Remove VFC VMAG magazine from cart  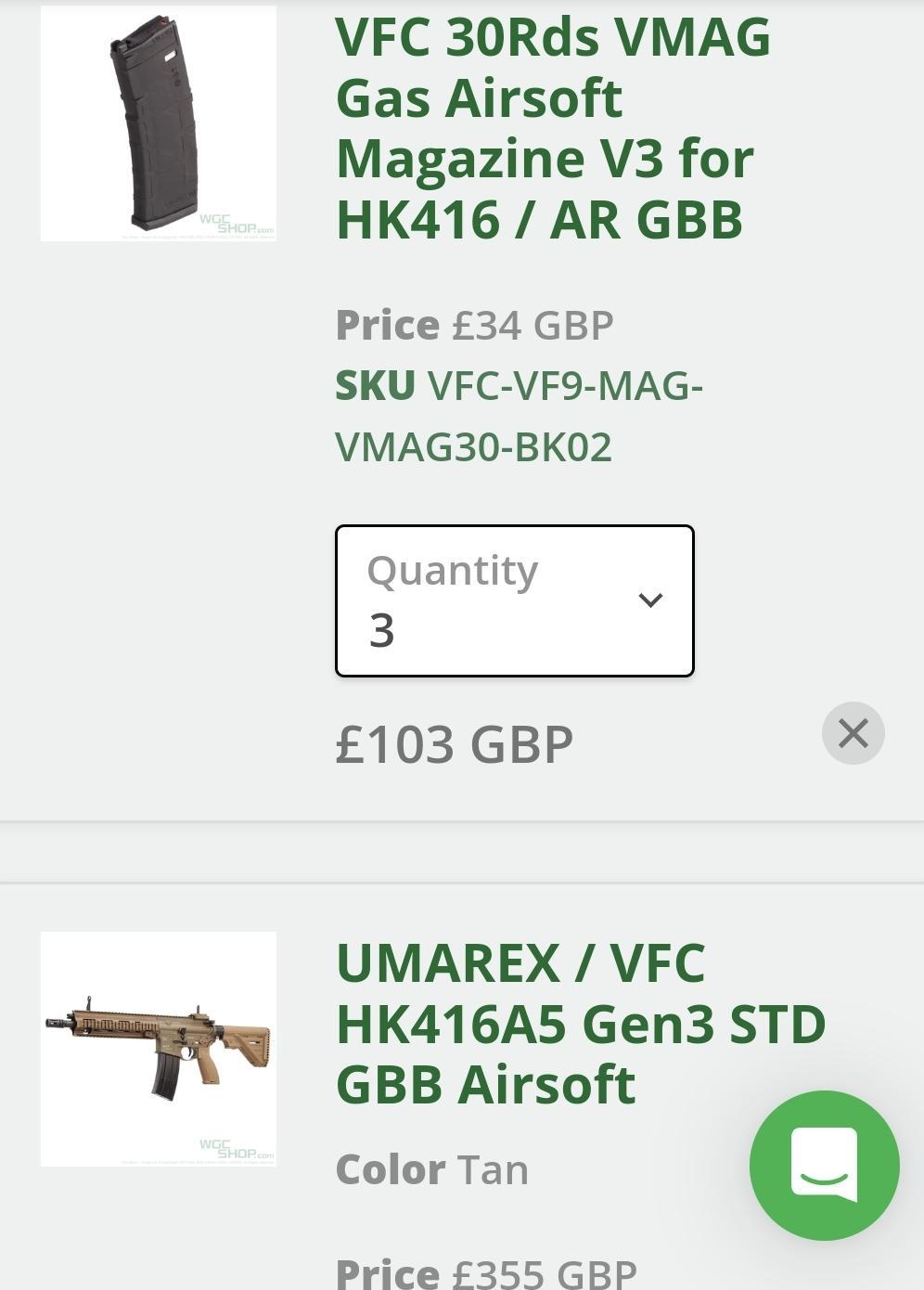point(853,733)
